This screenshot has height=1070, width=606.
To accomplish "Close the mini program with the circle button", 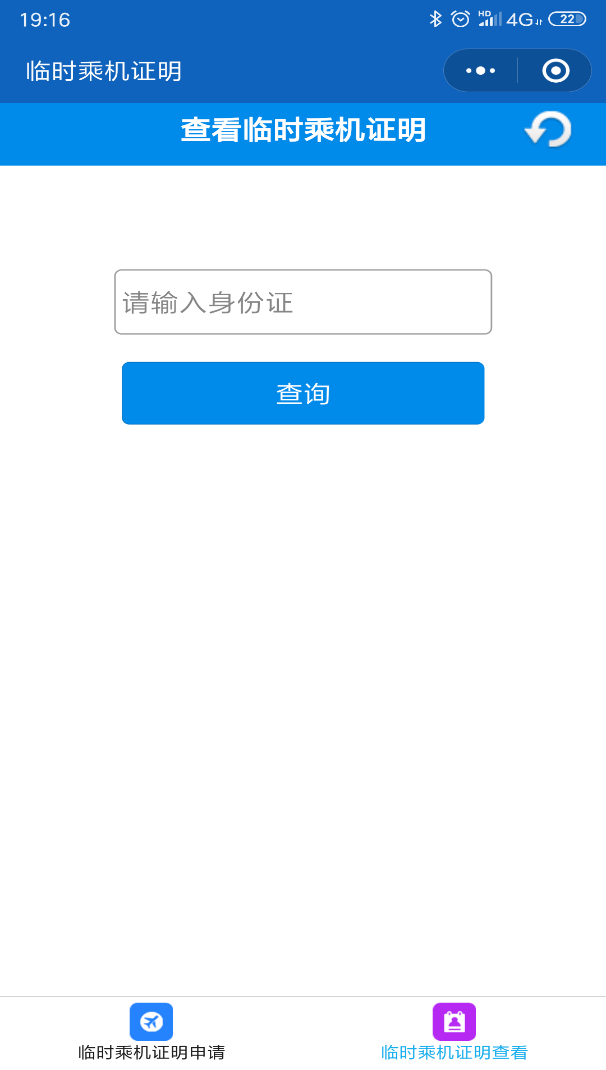I will 555,71.
